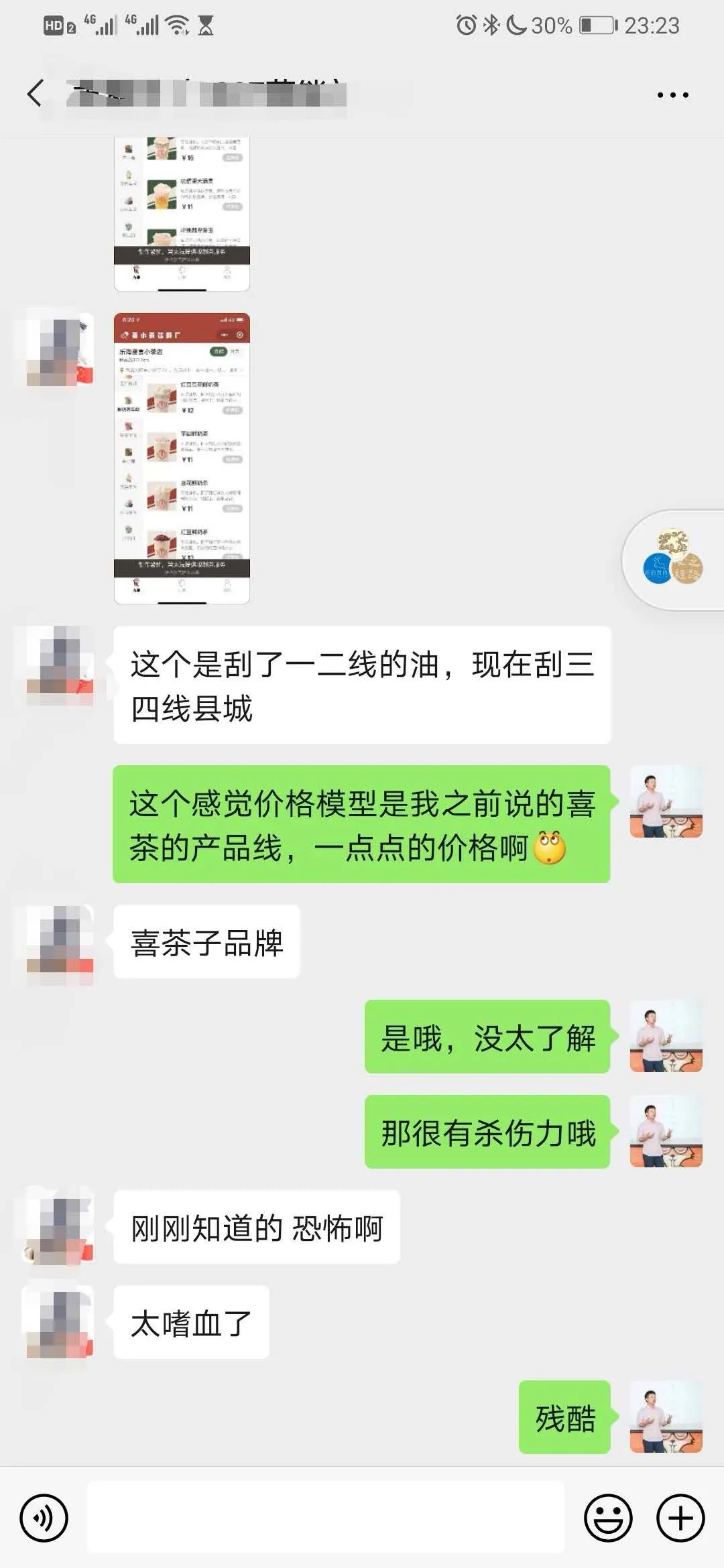Open the chat info overflow menu
This screenshot has height=1568, width=724.
click(672, 95)
